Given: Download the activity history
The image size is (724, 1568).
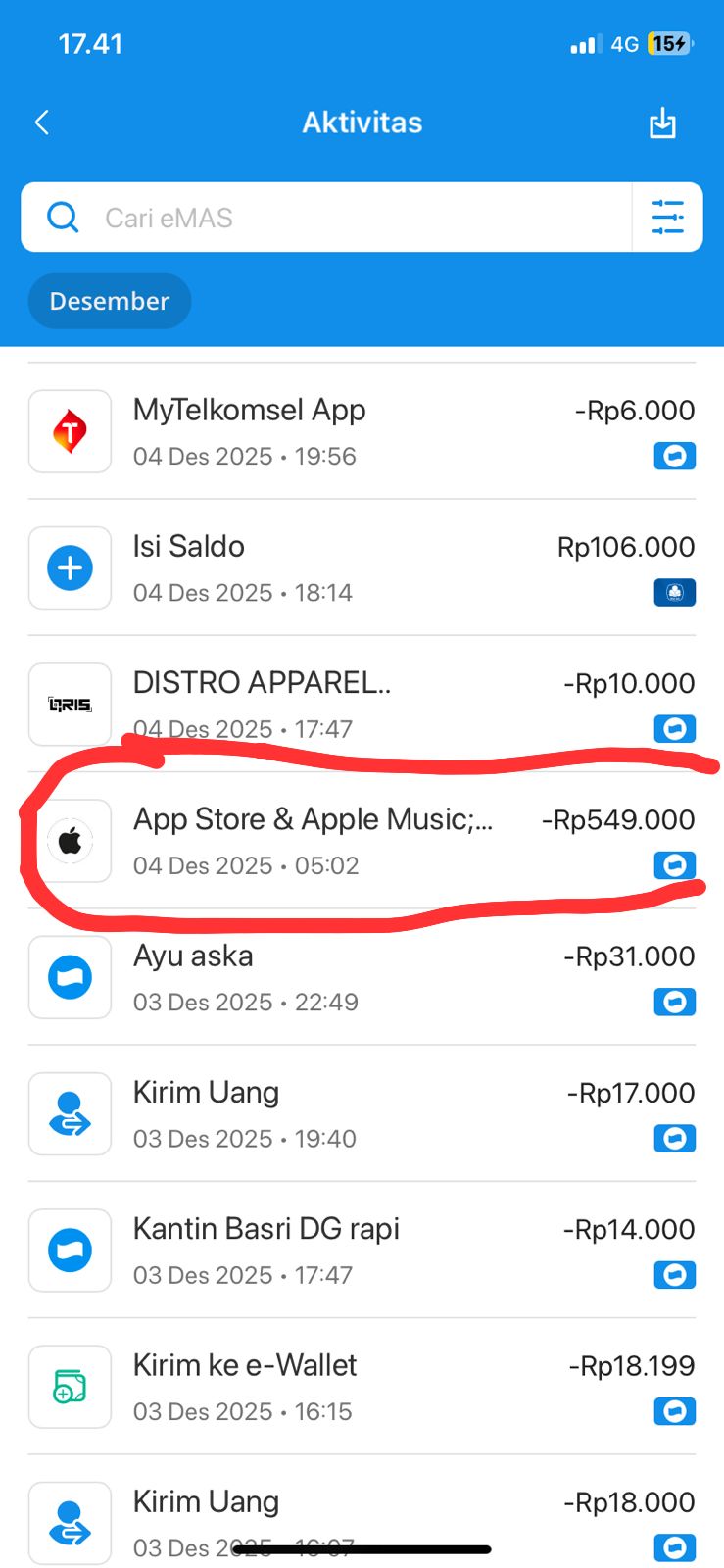Looking at the screenshot, I should pyautogui.click(x=662, y=123).
